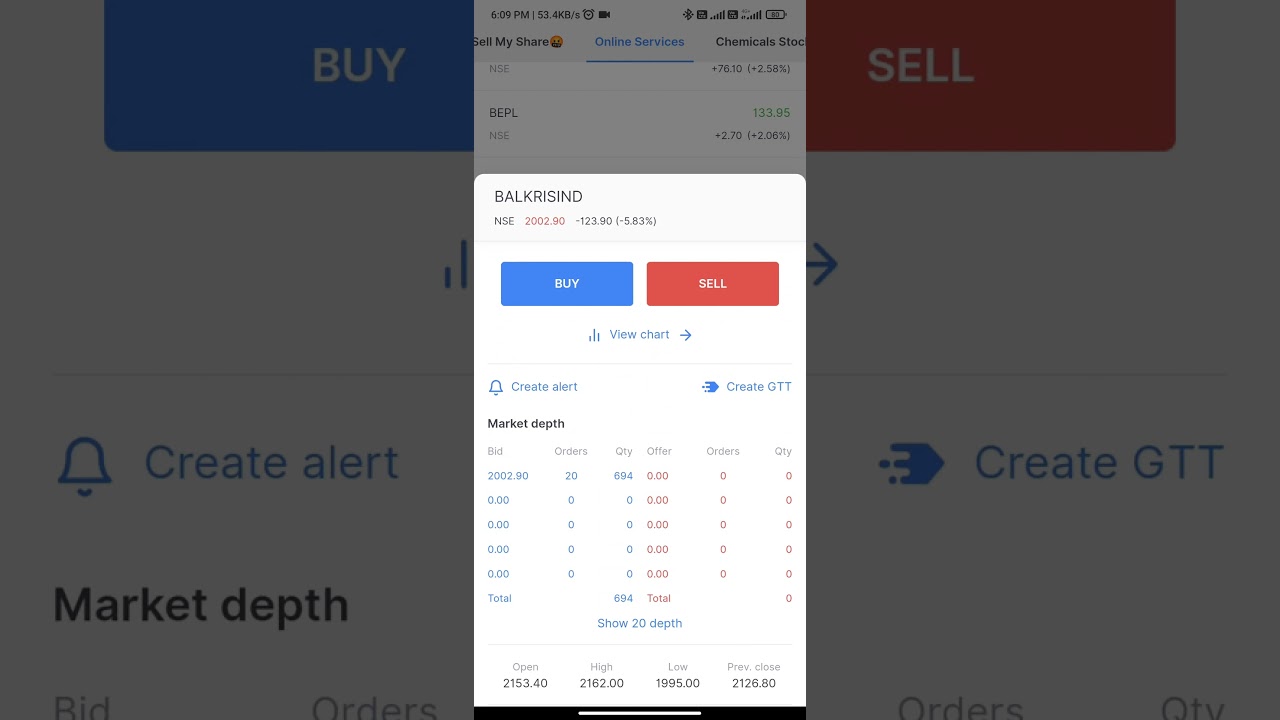This screenshot has width=1280, height=720.
Task: Create a GTT order
Action: [x=747, y=387]
